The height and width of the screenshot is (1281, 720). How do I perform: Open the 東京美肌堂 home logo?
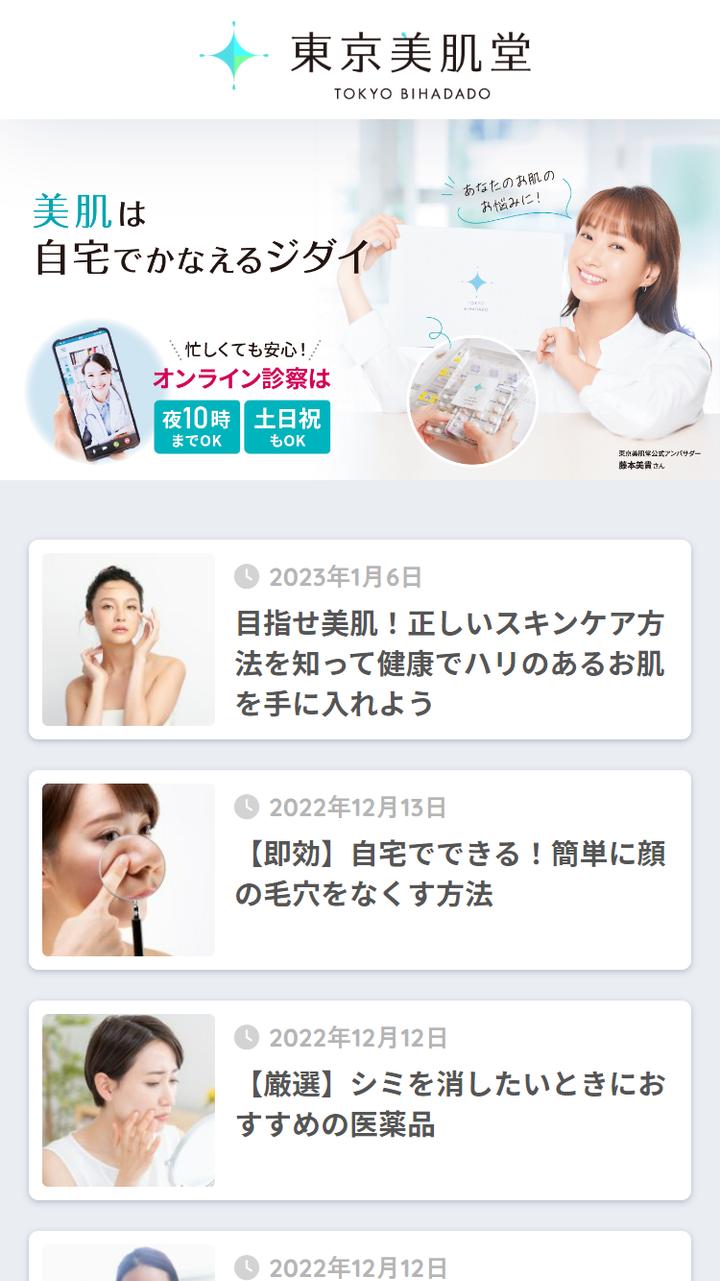tap(365, 58)
